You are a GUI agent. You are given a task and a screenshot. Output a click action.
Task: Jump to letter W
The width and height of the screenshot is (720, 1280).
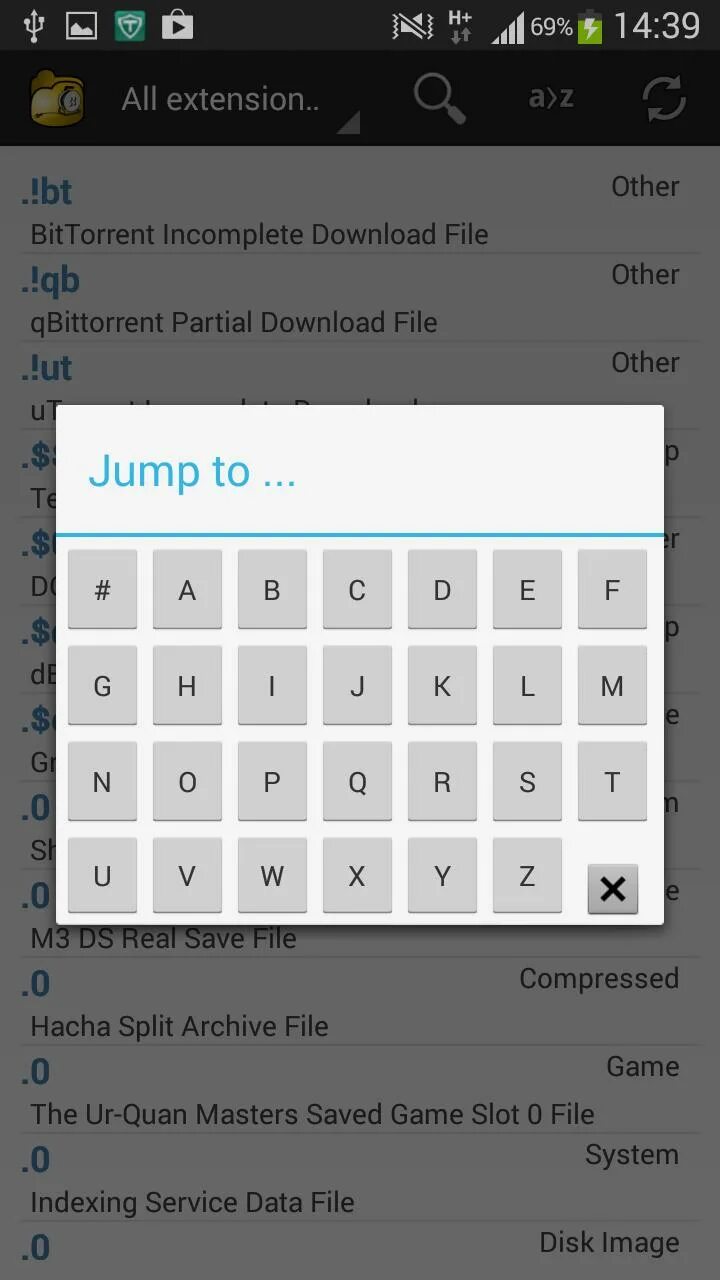click(x=272, y=876)
